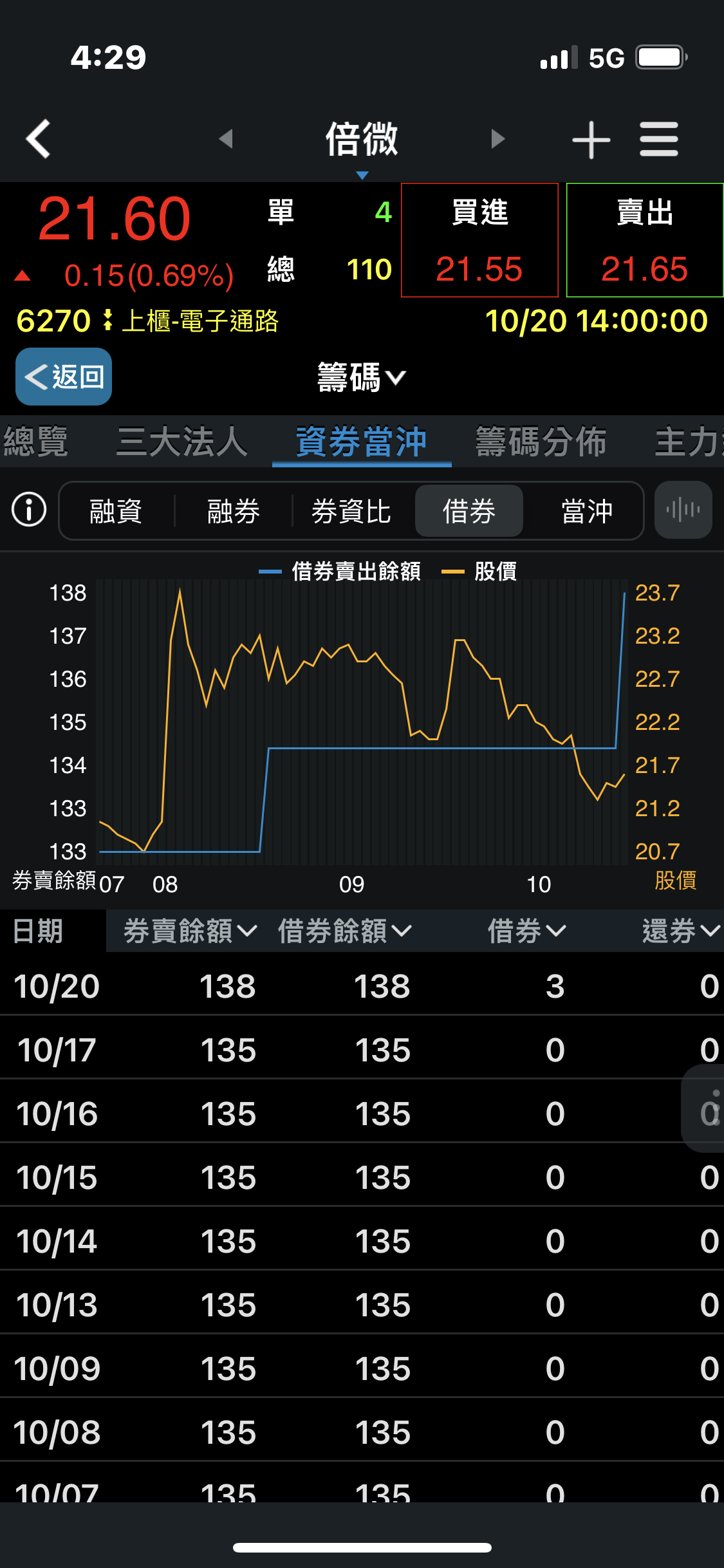Expand the 籌碼 dropdown

362,377
